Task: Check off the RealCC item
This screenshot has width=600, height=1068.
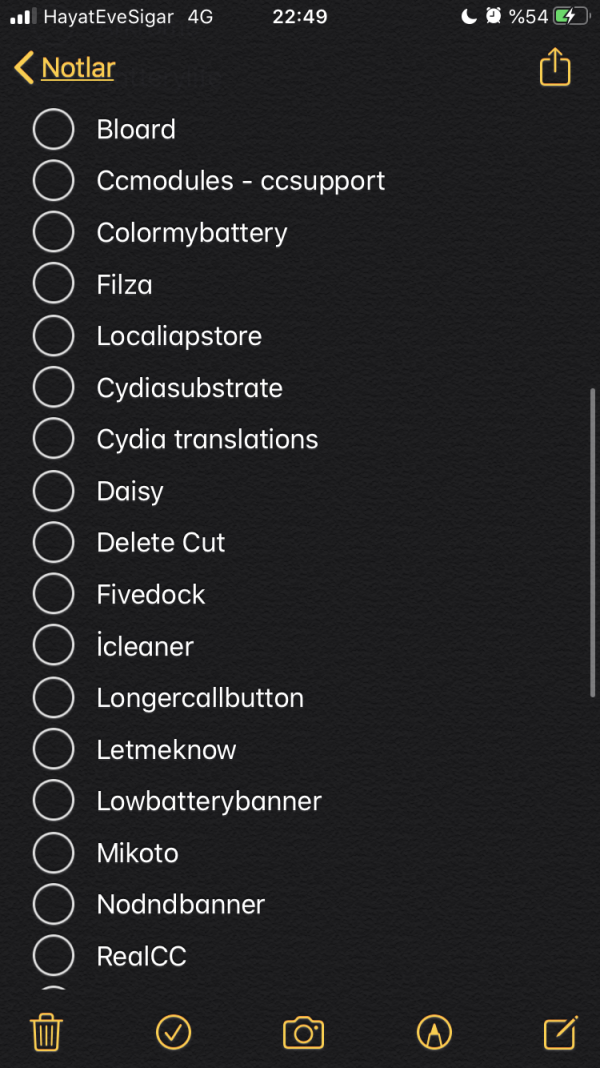Action: click(54, 956)
